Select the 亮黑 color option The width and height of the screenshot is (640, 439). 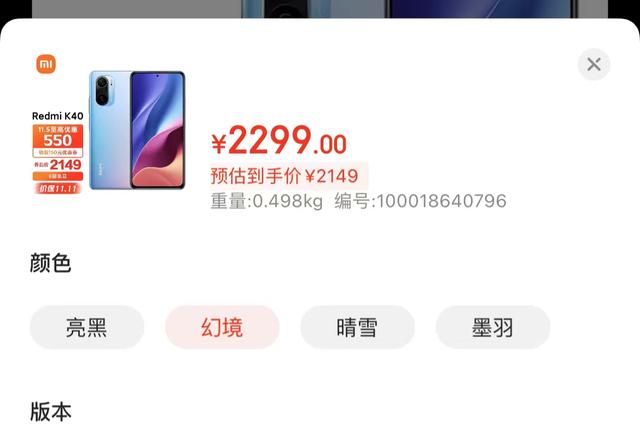(87, 327)
